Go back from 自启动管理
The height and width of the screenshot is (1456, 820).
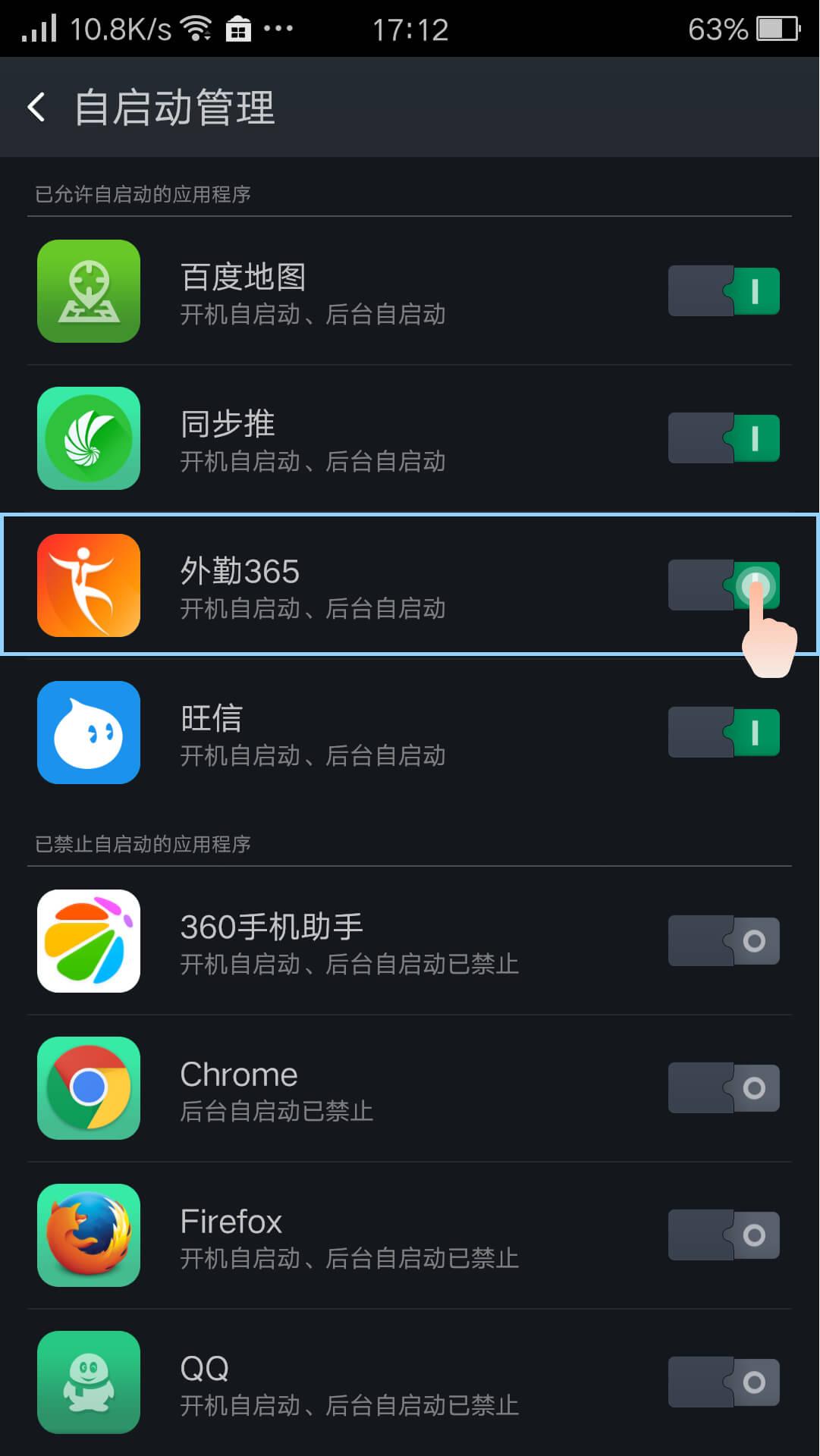click(36, 107)
